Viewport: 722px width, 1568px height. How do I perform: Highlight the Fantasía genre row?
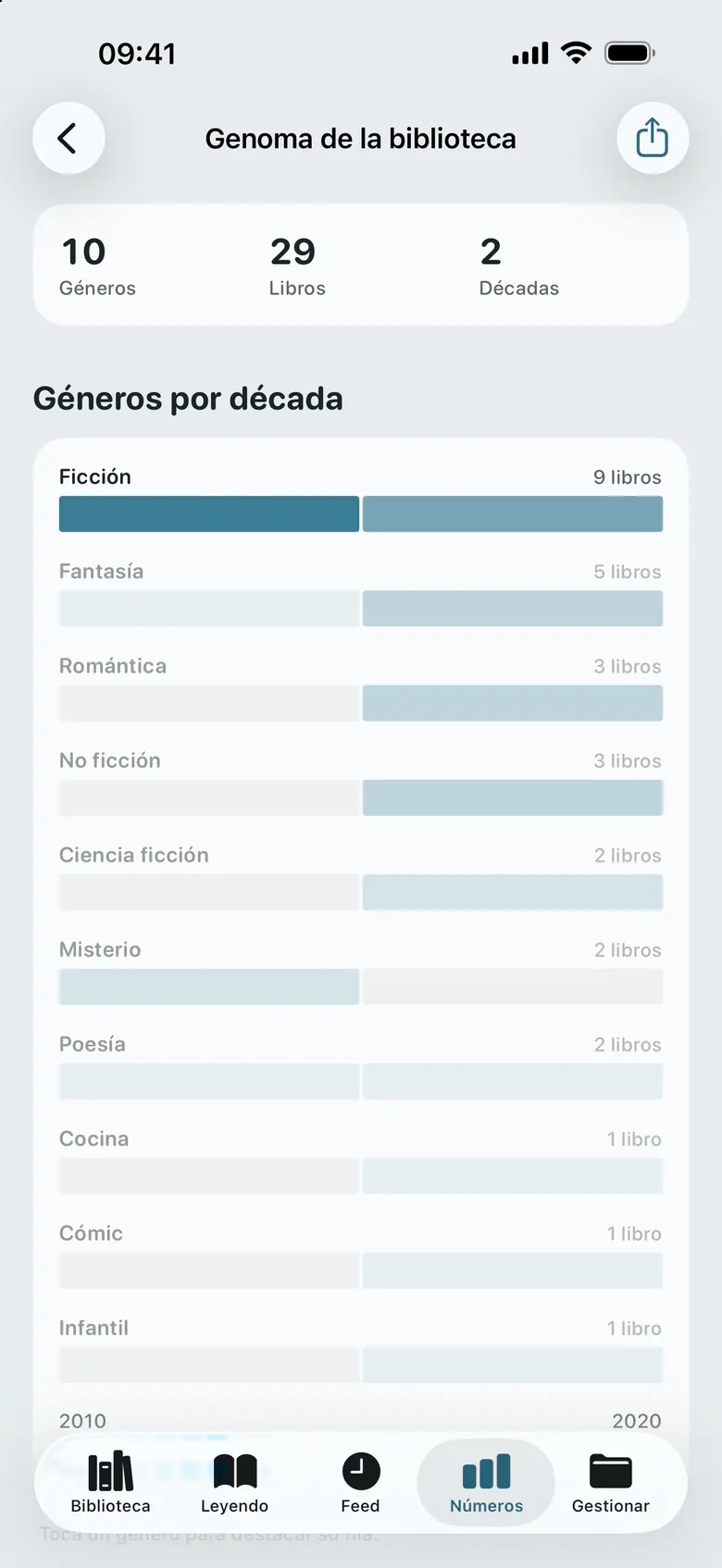coord(361,592)
